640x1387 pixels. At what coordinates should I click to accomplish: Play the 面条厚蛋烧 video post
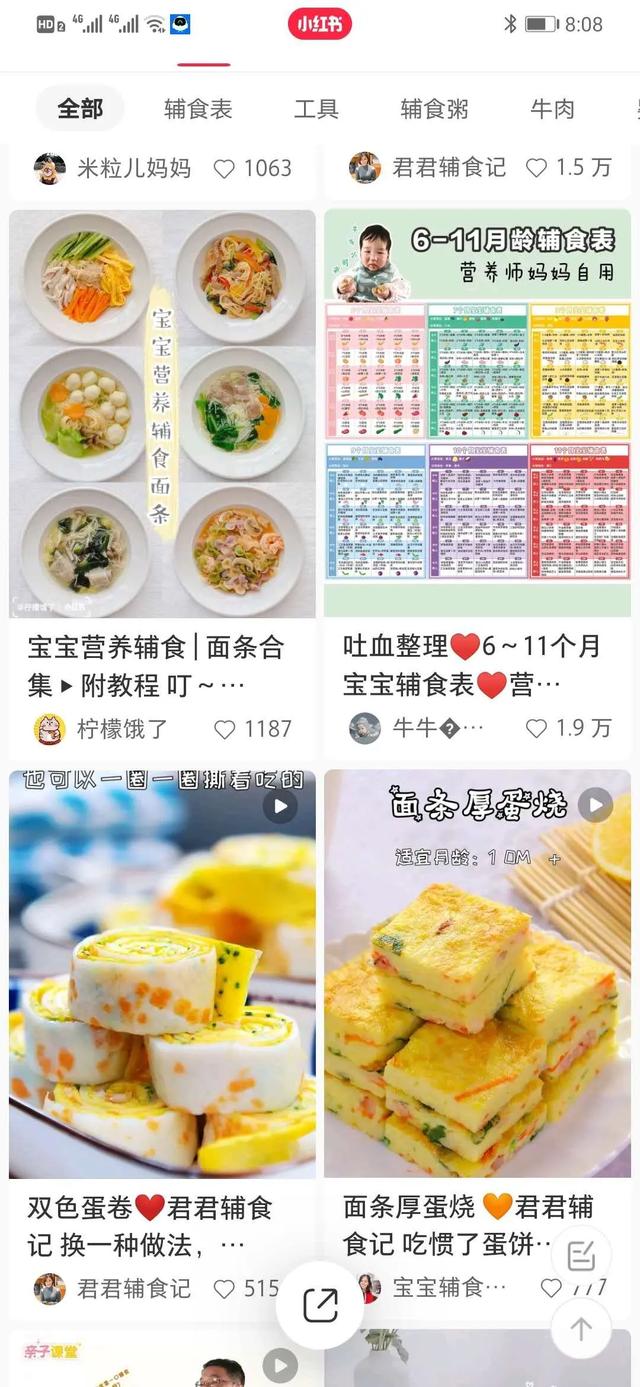point(477,974)
